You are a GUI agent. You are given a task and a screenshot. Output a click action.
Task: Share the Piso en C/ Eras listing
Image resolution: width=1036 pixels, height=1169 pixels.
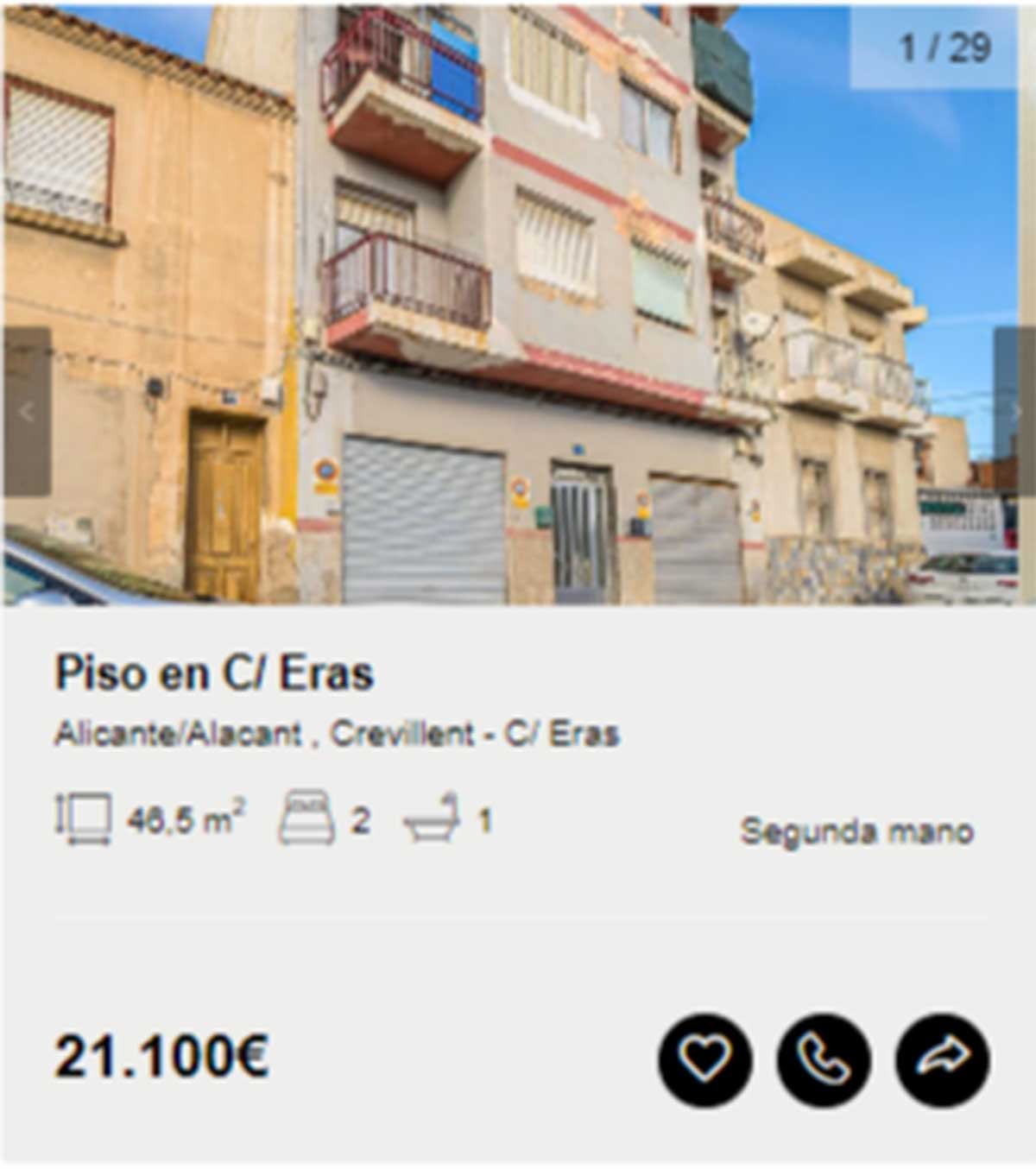click(x=943, y=1058)
